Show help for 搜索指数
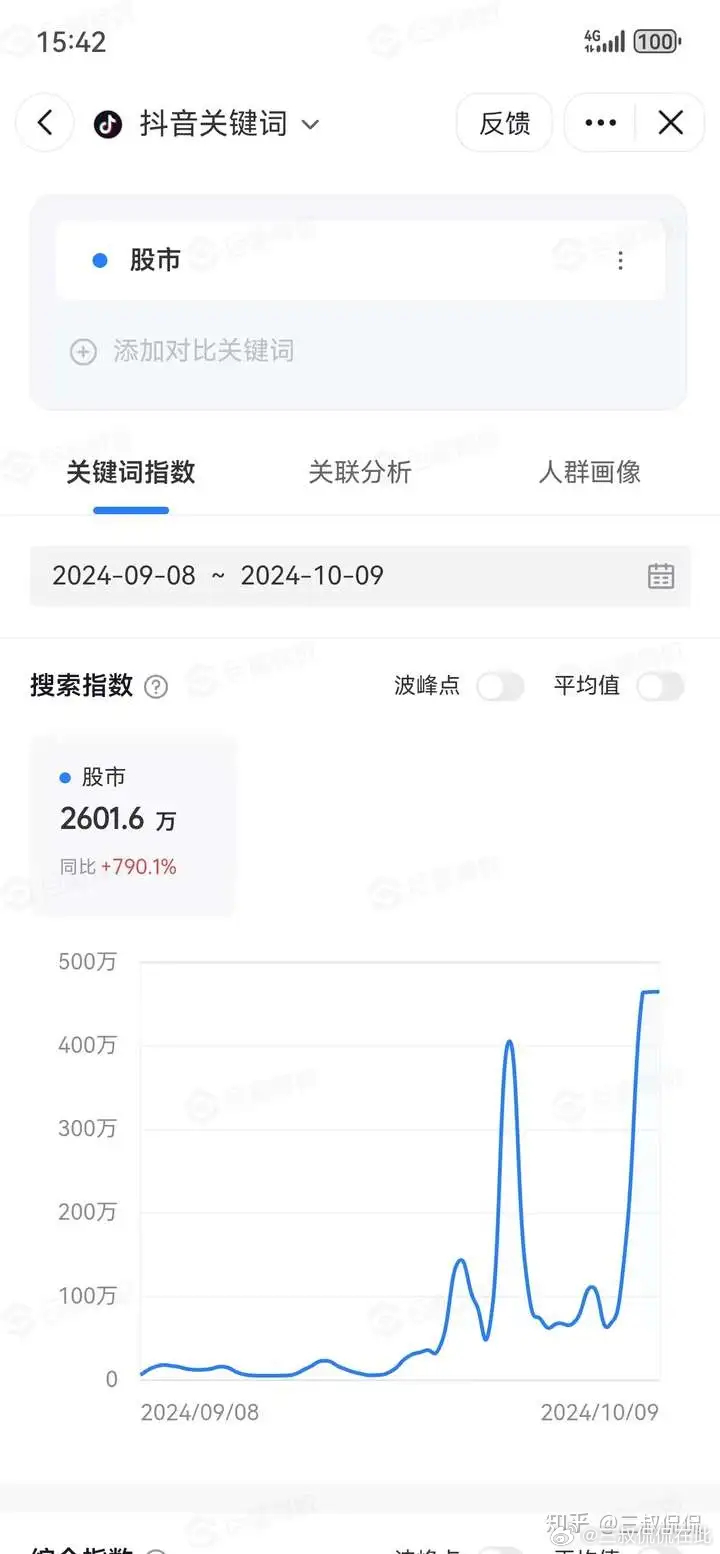 pyautogui.click(x=156, y=687)
